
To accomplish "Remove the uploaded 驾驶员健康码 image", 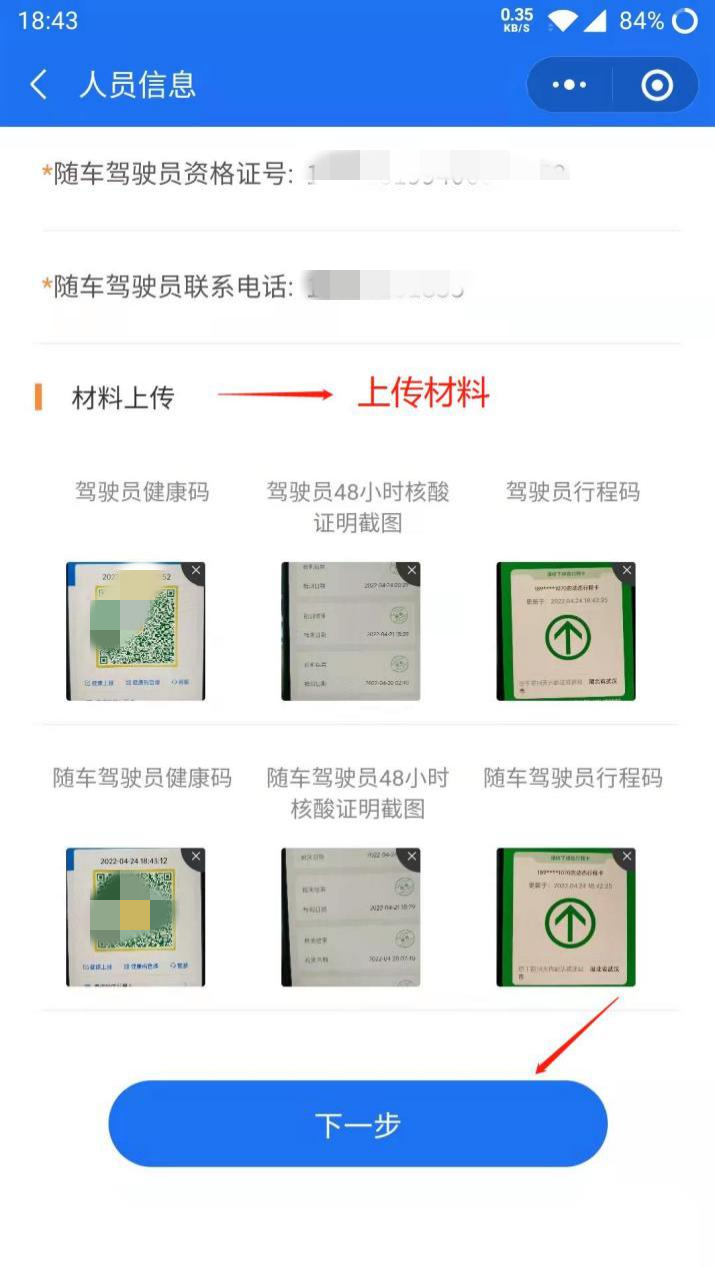I will [x=196, y=571].
